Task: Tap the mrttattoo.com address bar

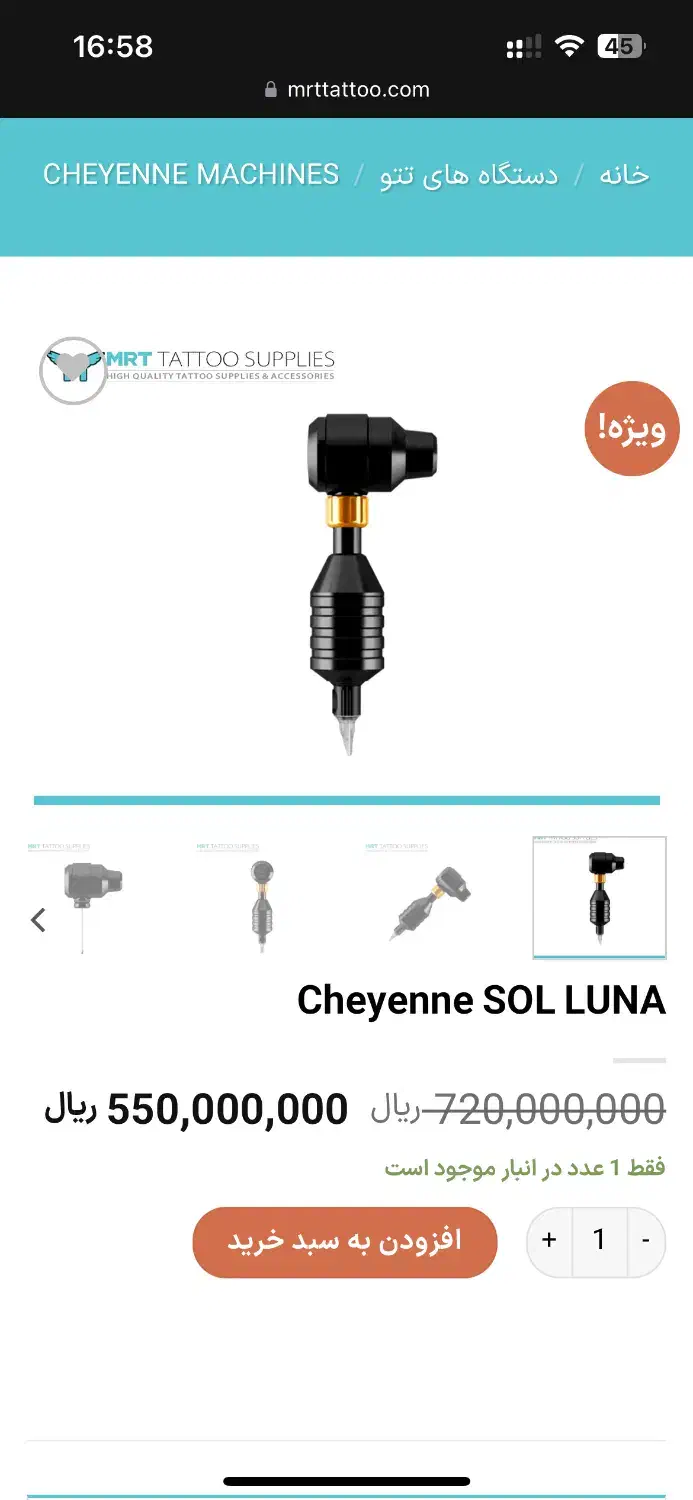Action: click(347, 90)
